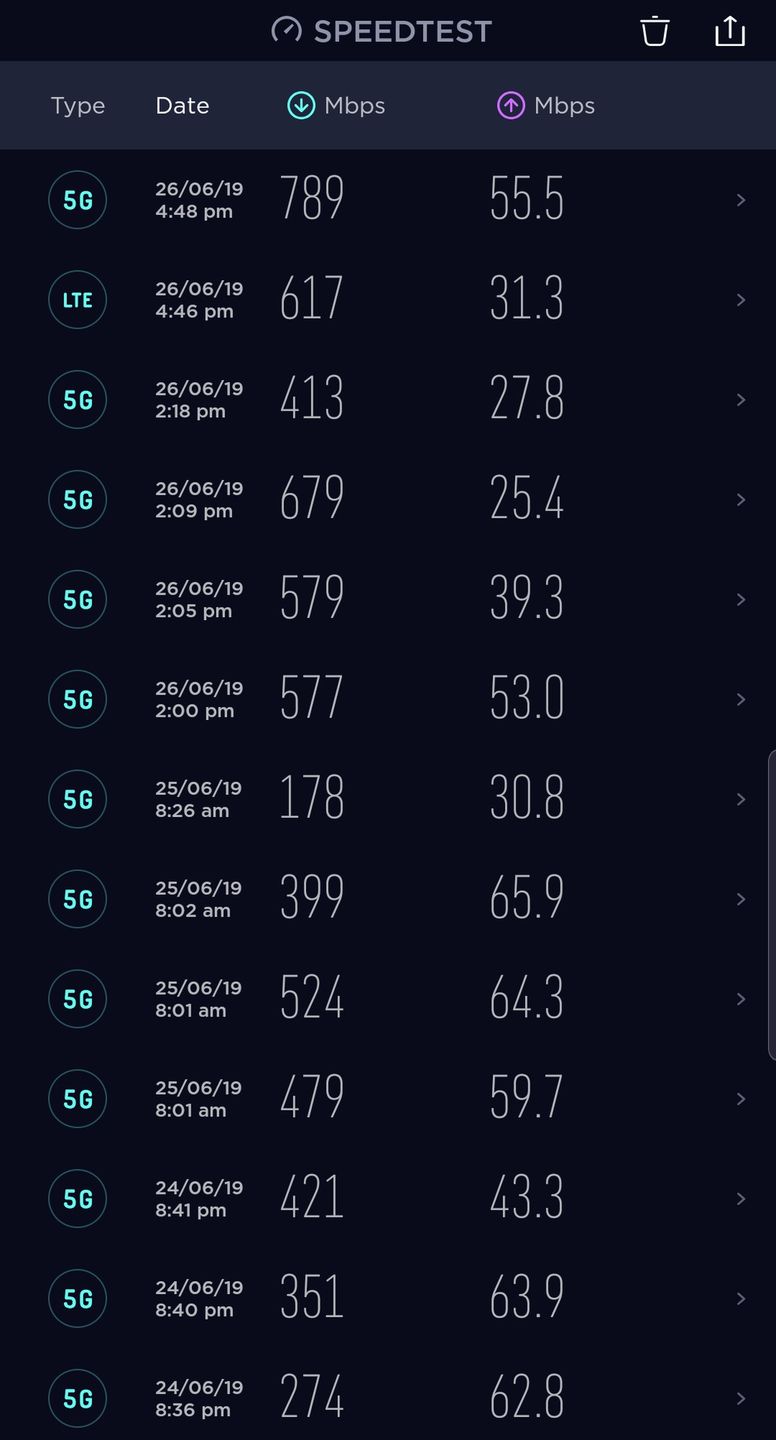Sort results by Date column
Viewport: 776px width, 1440px height.
click(x=182, y=106)
